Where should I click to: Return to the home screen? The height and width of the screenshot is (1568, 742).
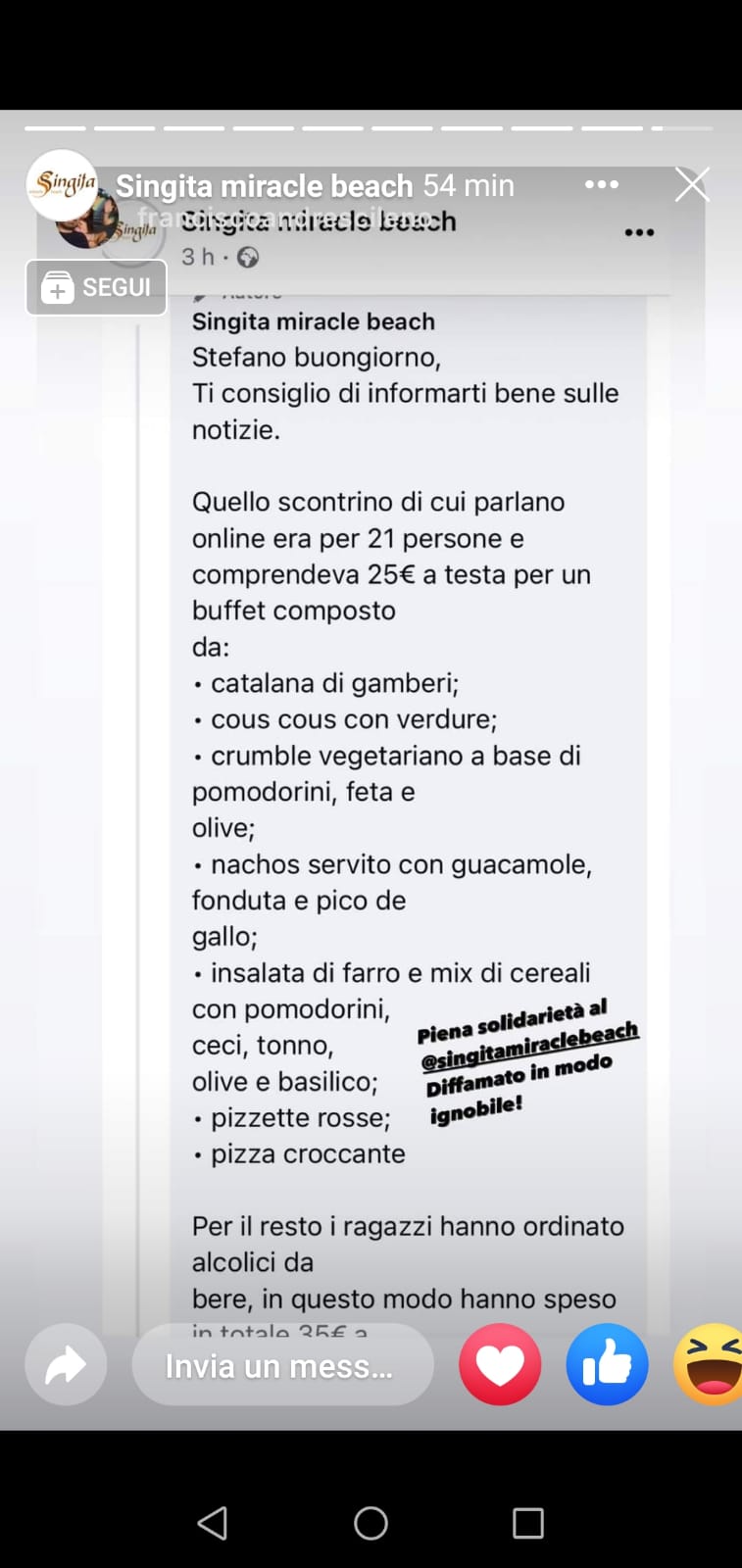point(371,1523)
